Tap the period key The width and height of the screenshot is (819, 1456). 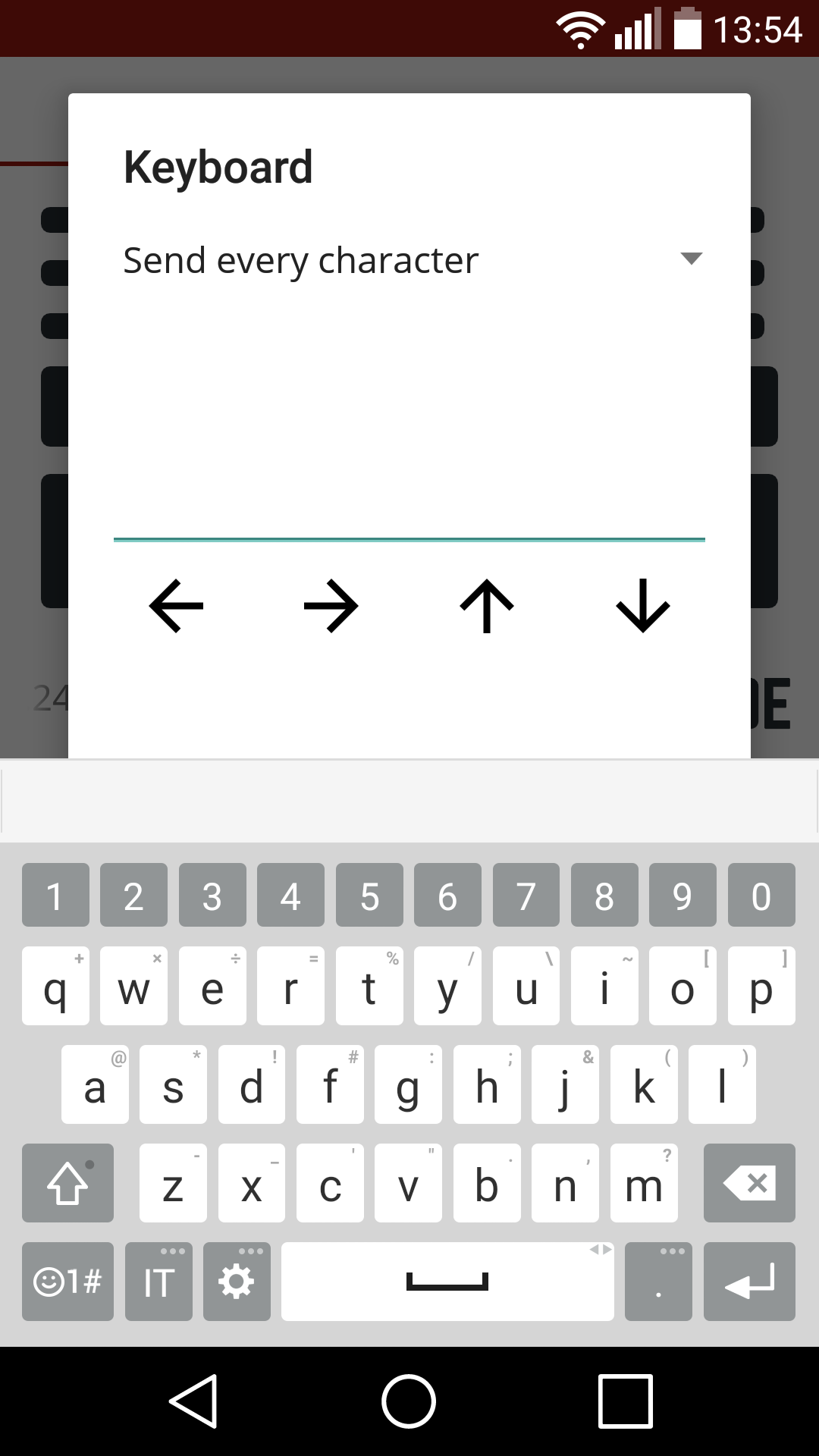658,1282
